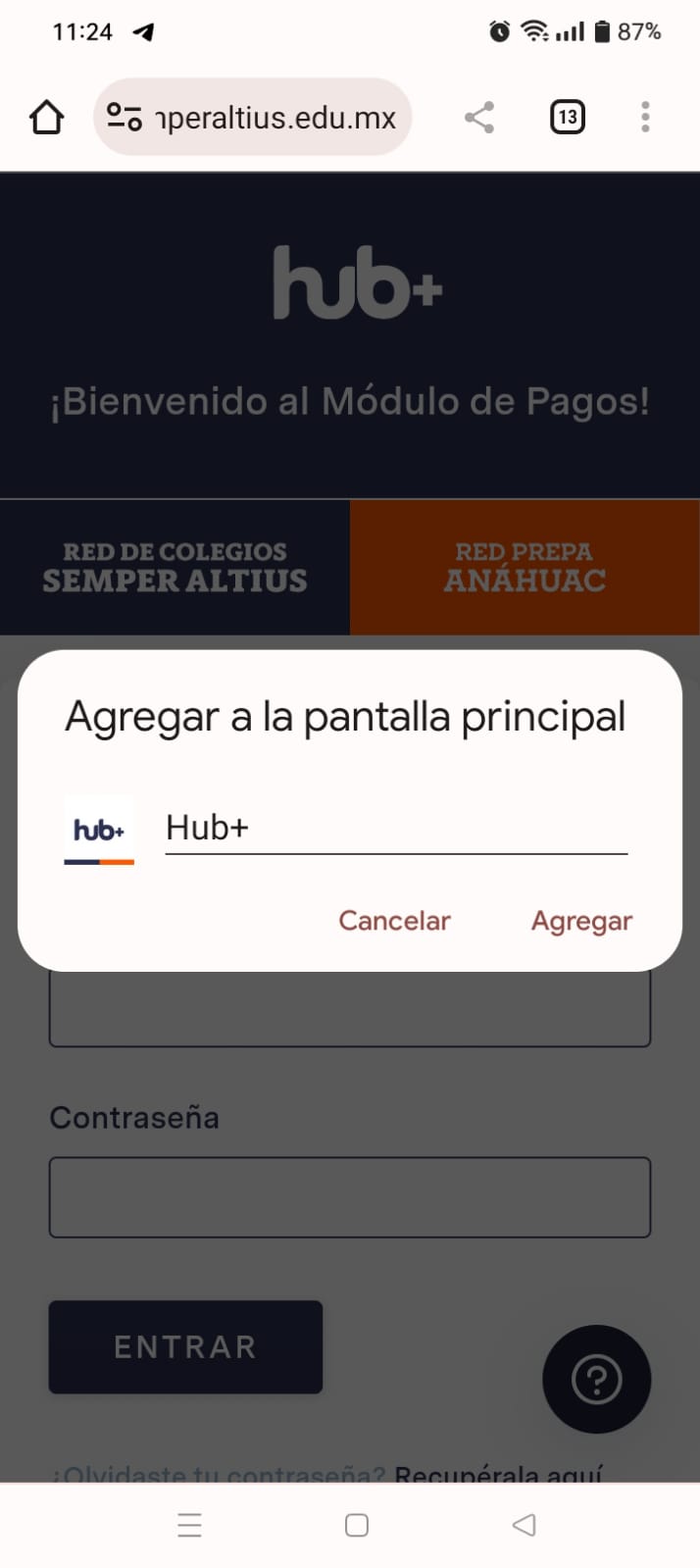Open the browser home page icon
The image size is (700, 1568).
click(x=46, y=118)
